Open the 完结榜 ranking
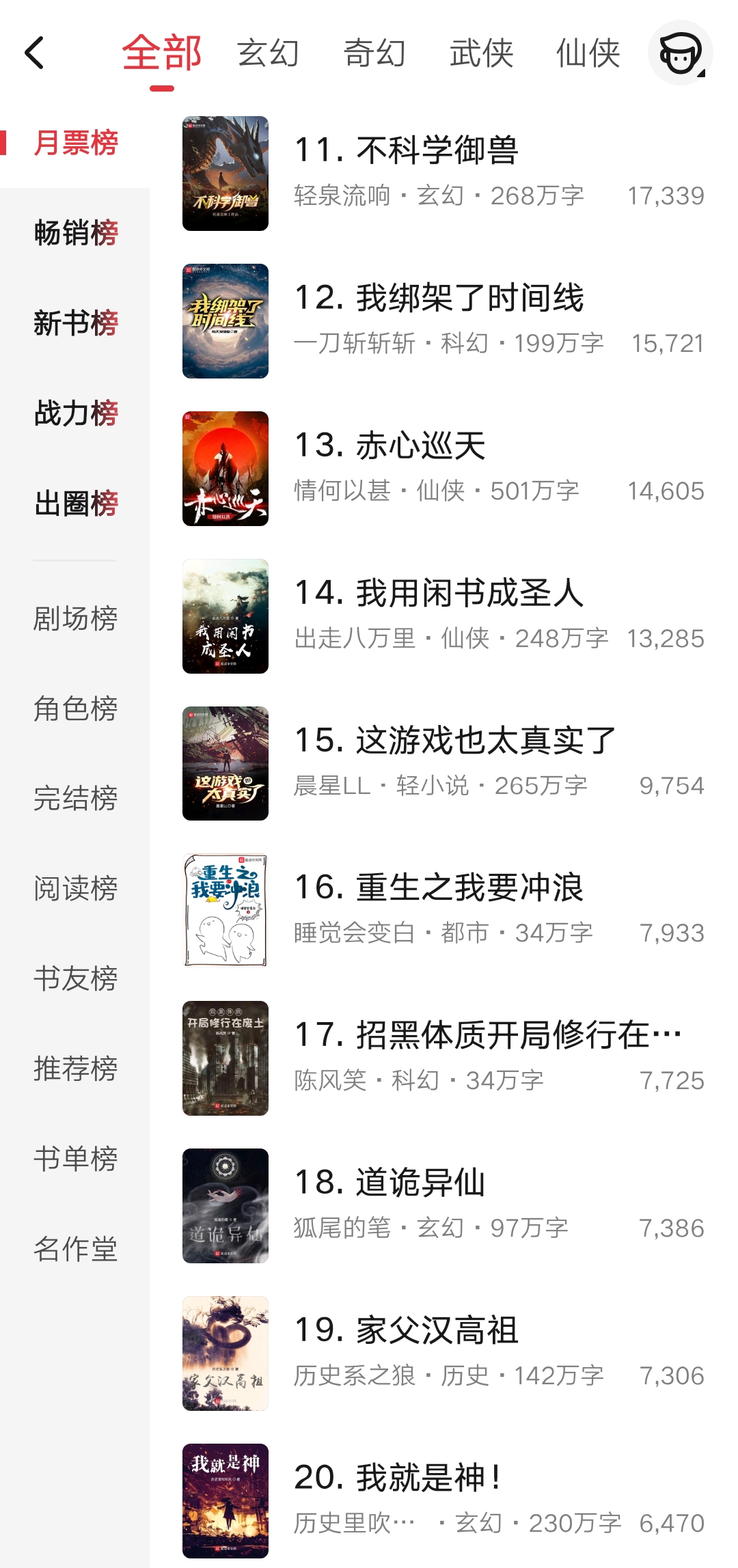 [x=76, y=798]
